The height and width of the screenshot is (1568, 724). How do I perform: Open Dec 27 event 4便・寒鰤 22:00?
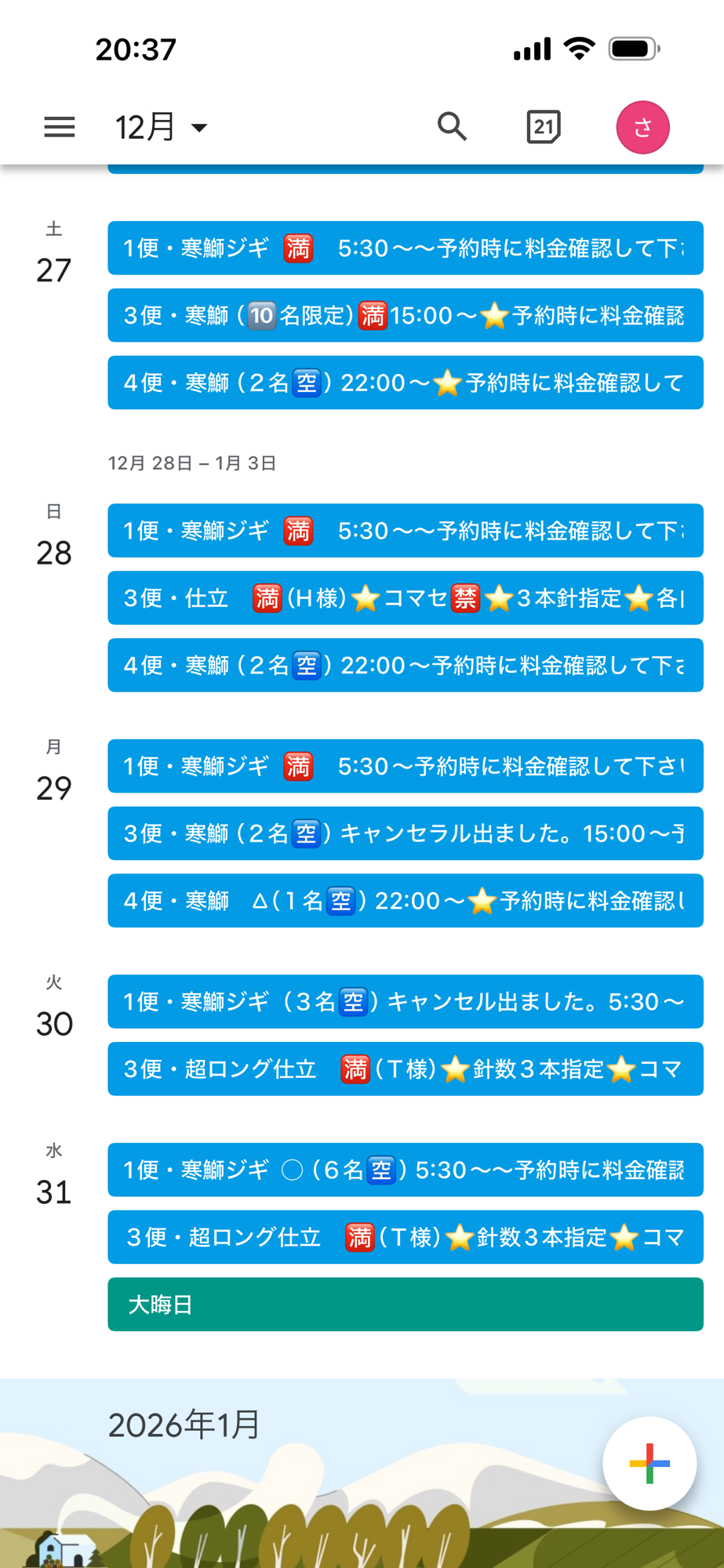pyautogui.click(x=405, y=383)
